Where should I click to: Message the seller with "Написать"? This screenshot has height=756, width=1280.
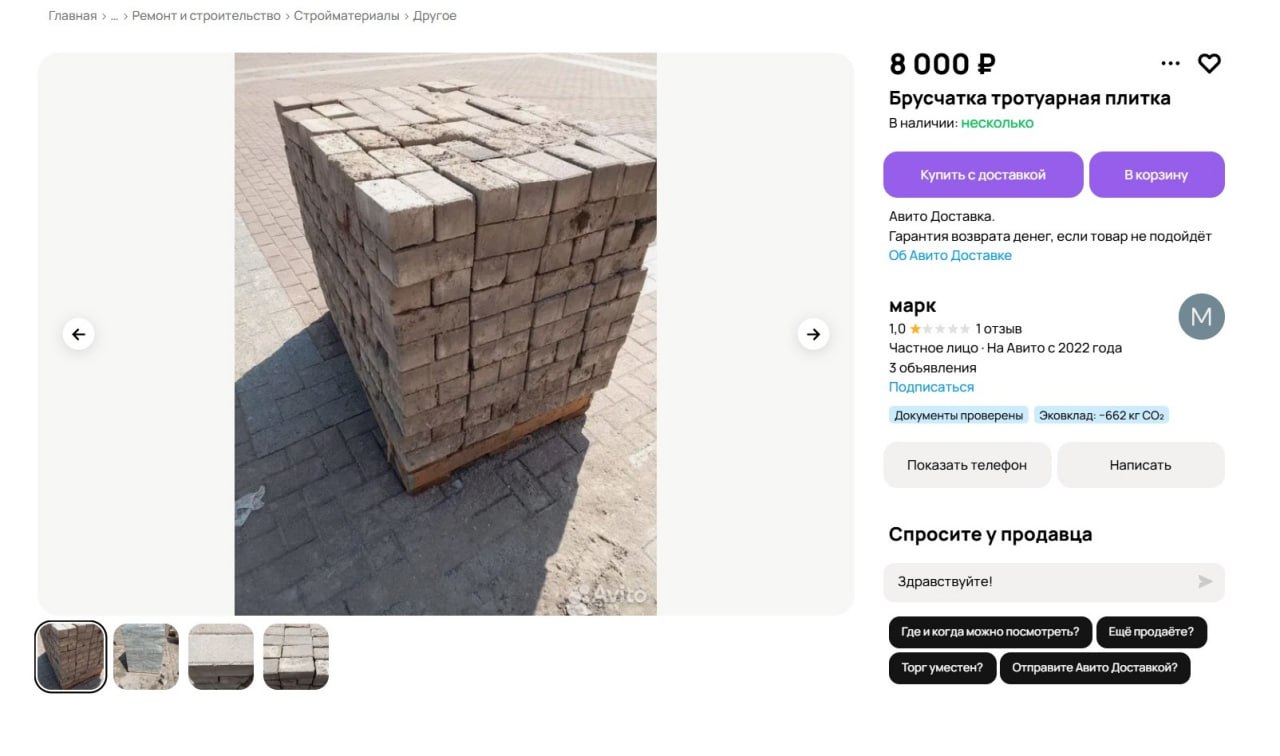pyautogui.click(x=1140, y=465)
